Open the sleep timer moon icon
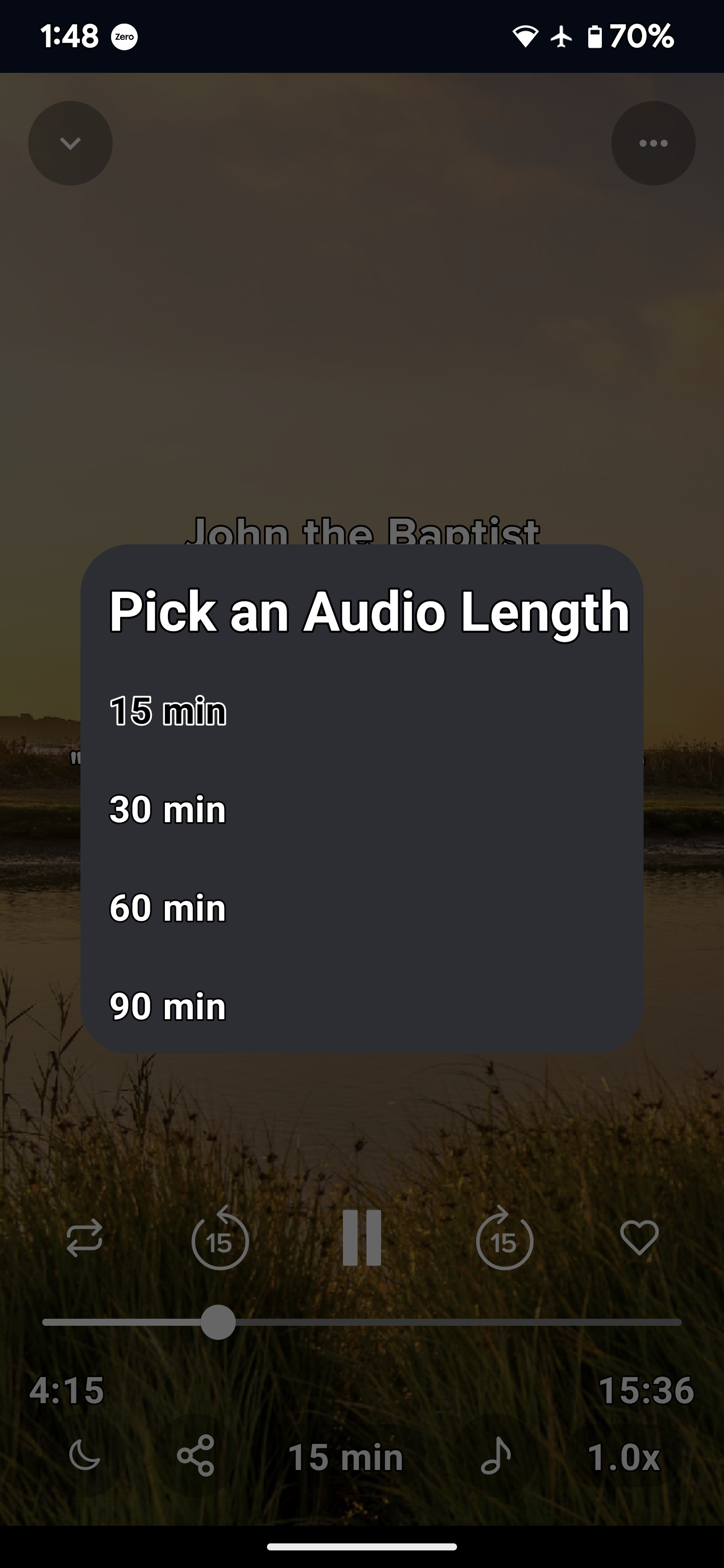 coord(84,1456)
